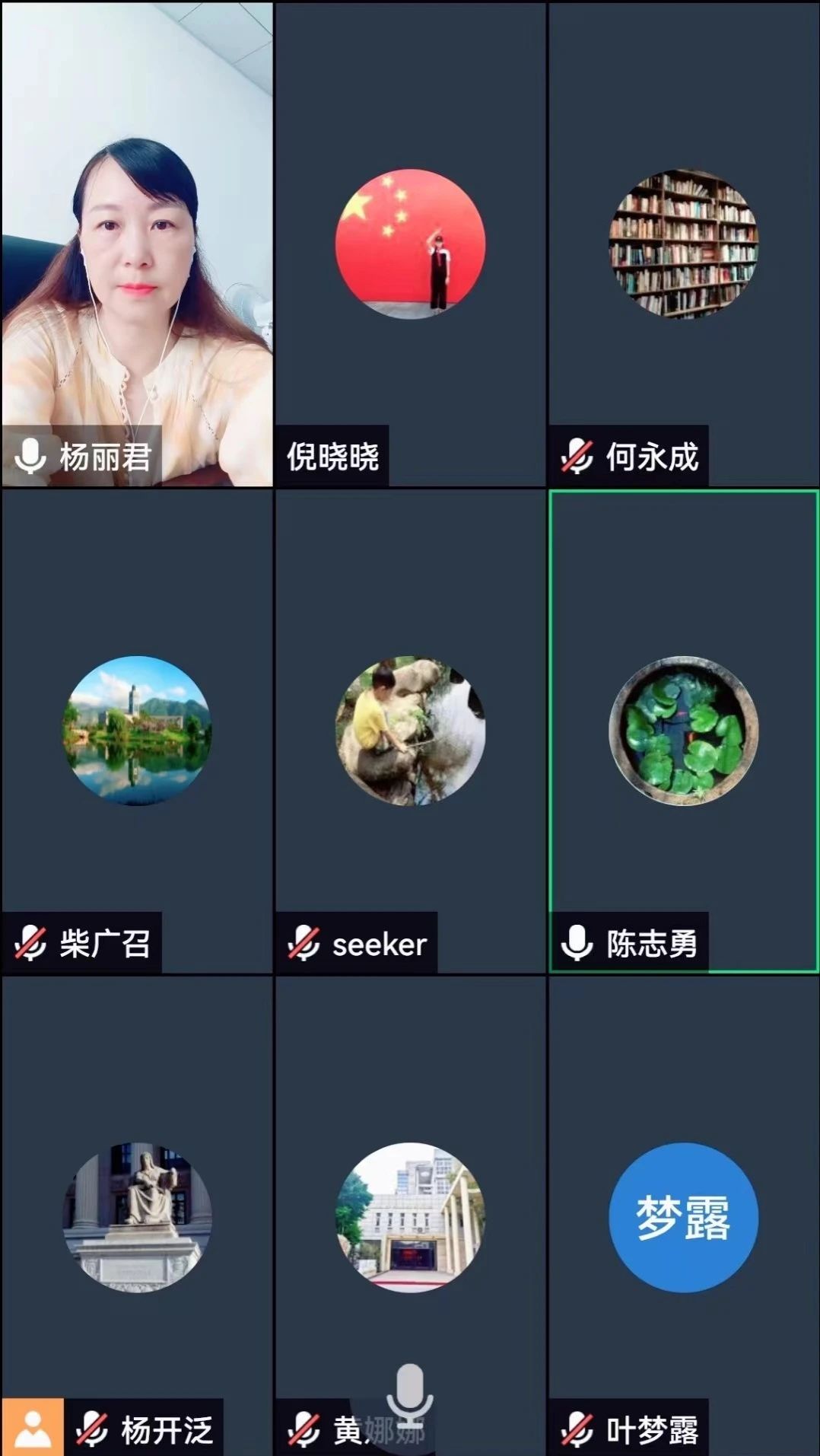Viewport: 820px width, 1456px height.
Task: Tap the floating microphone button
Action: click(x=409, y=1394)
